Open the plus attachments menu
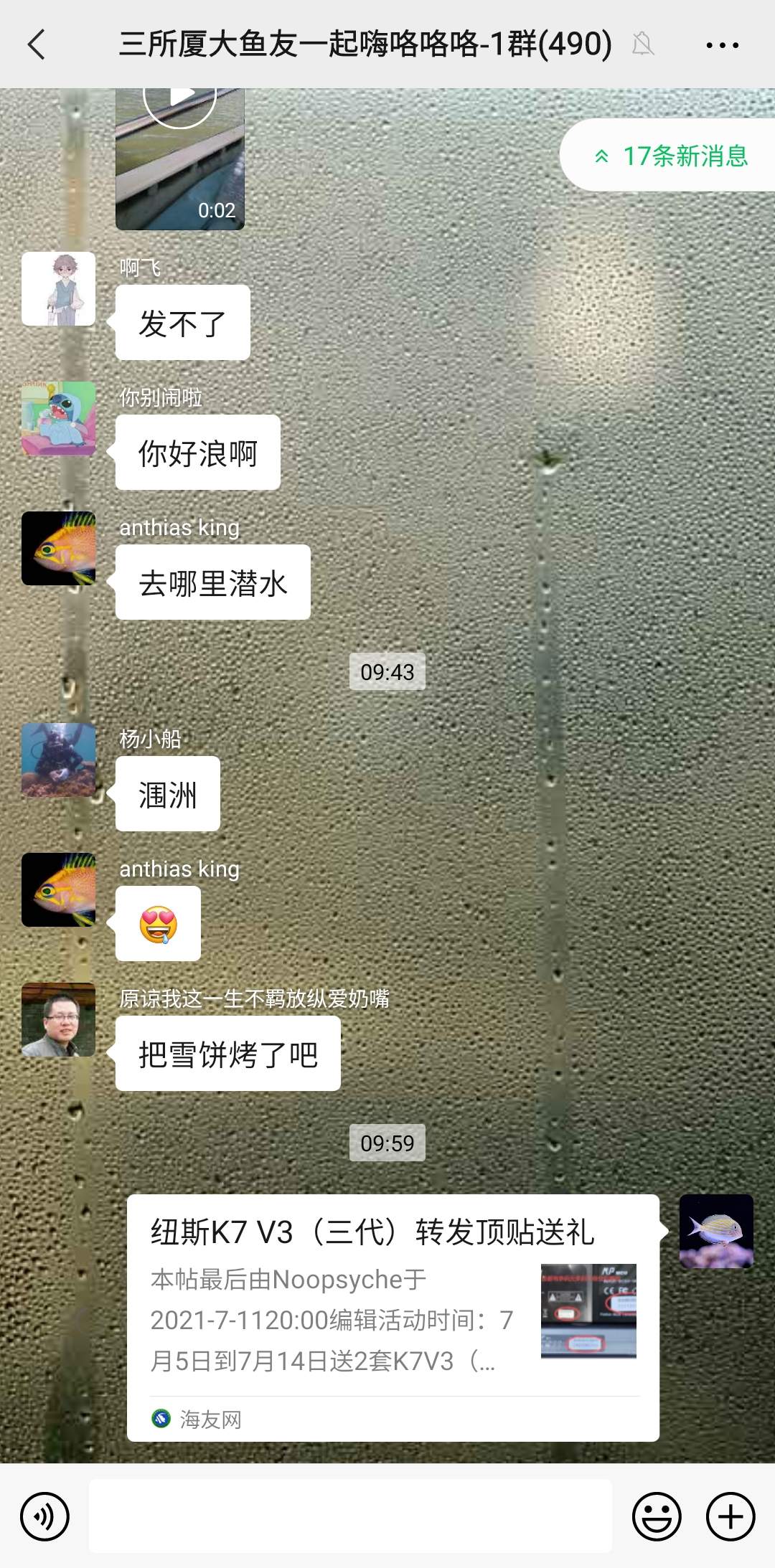Viewport: 775px width, 1568px height. tap(731, 1516)
